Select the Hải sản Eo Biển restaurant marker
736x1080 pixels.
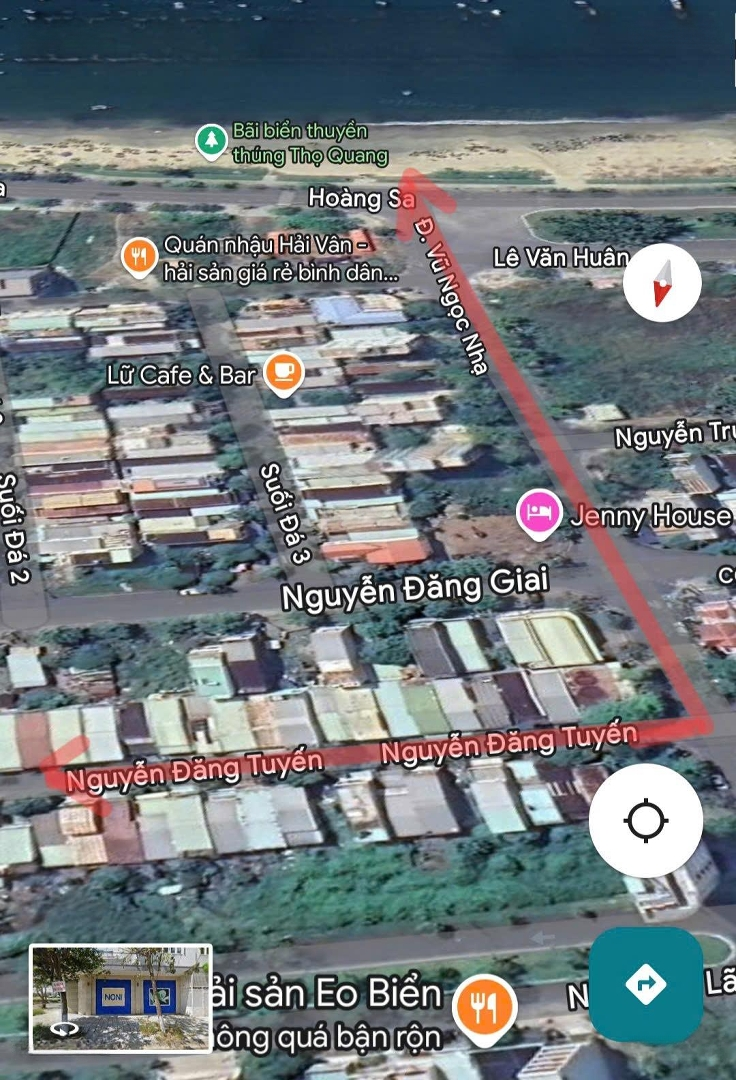(x=484, y=1006)
